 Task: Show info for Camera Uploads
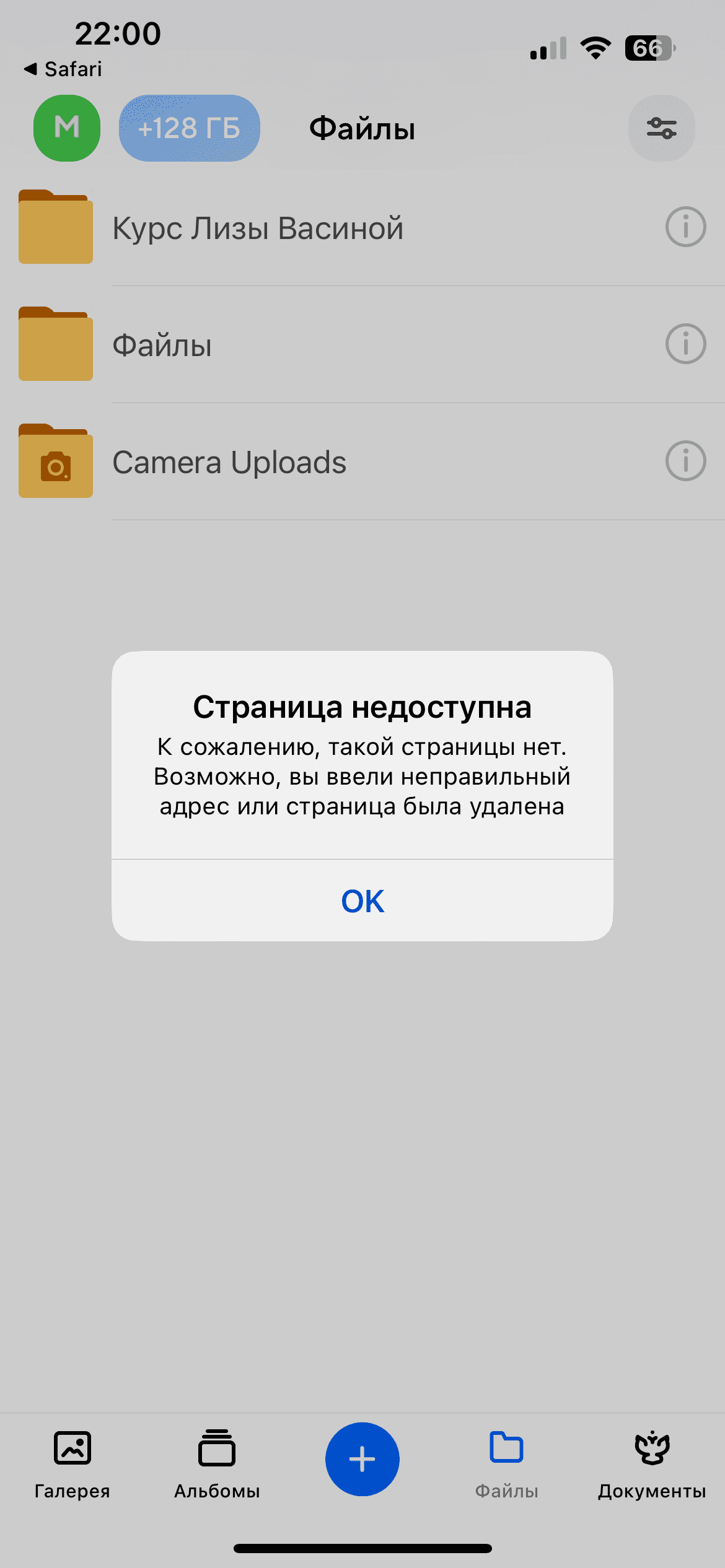click(685, 461)
